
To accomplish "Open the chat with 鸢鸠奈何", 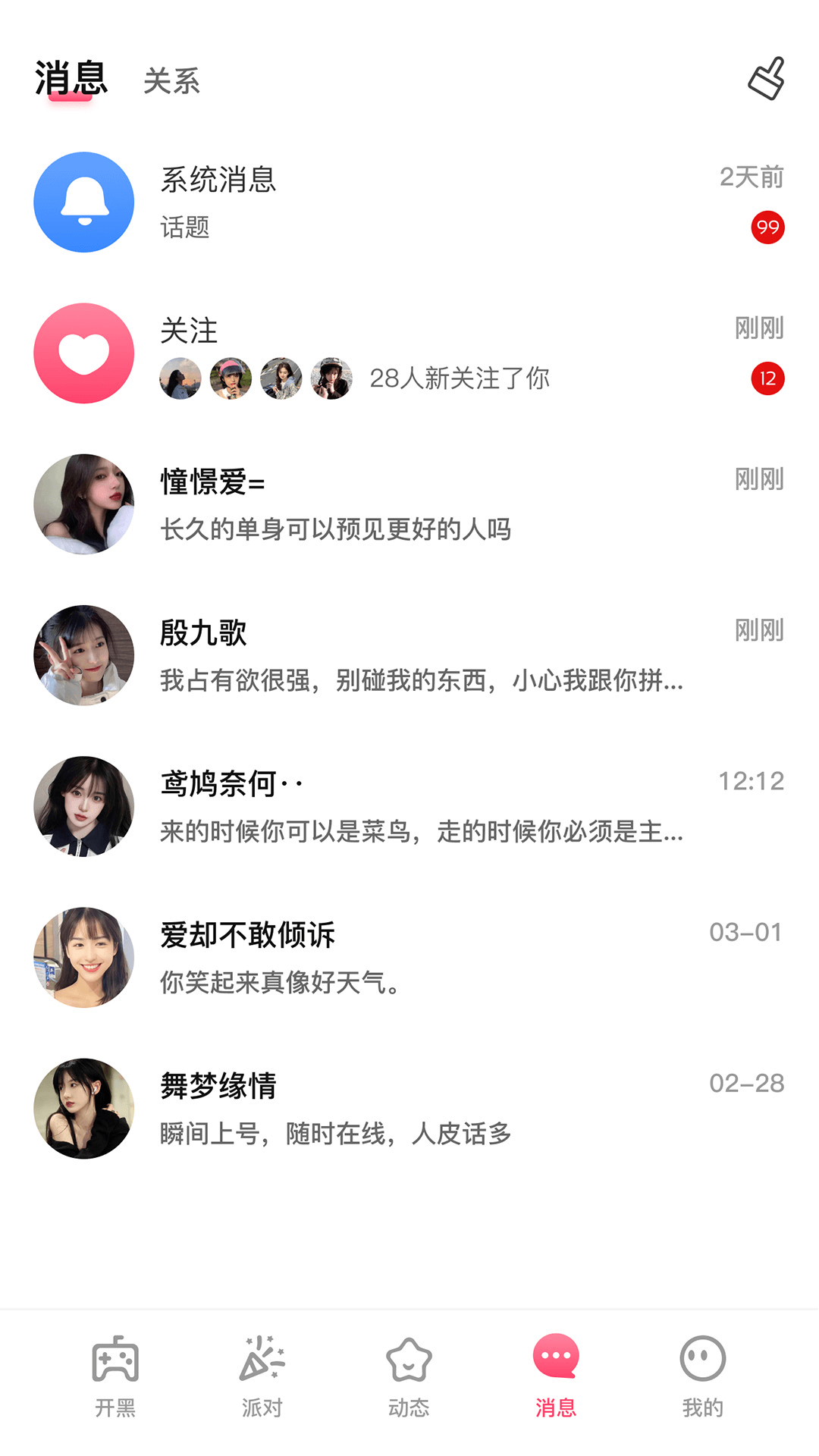I will pyautogui.click(x=409, y=806).
